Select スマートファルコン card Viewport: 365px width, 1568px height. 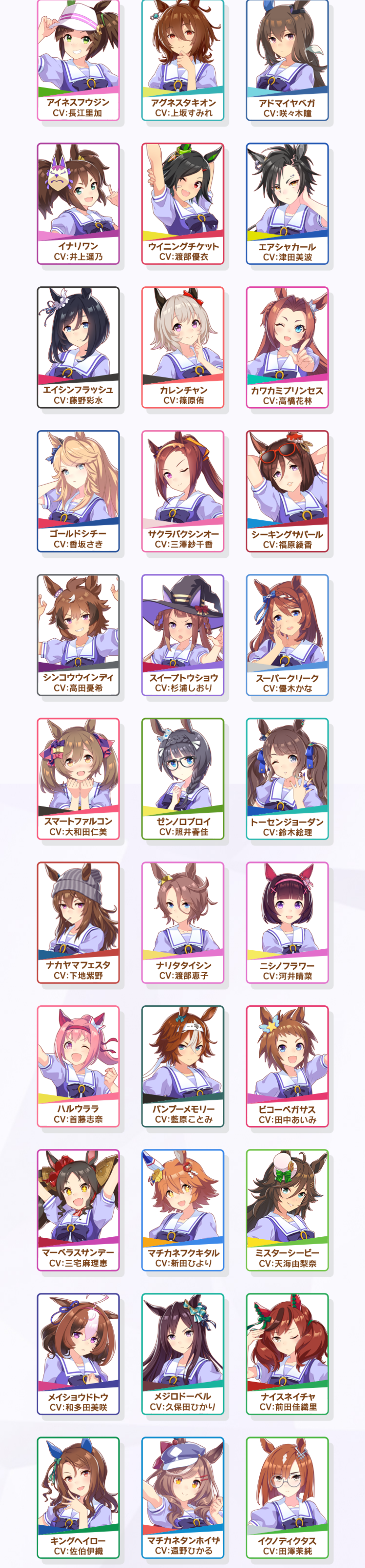pos(78,778)
